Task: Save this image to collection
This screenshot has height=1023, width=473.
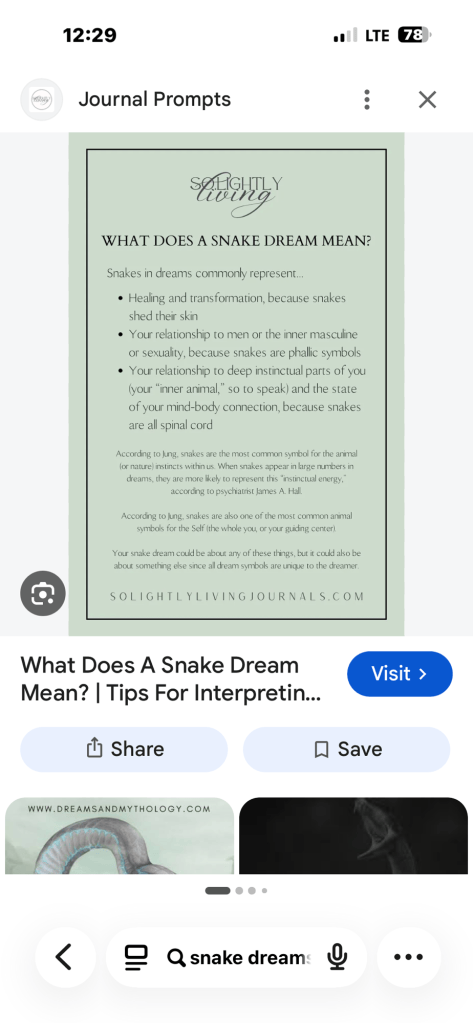Action: [x=346, y=749]
